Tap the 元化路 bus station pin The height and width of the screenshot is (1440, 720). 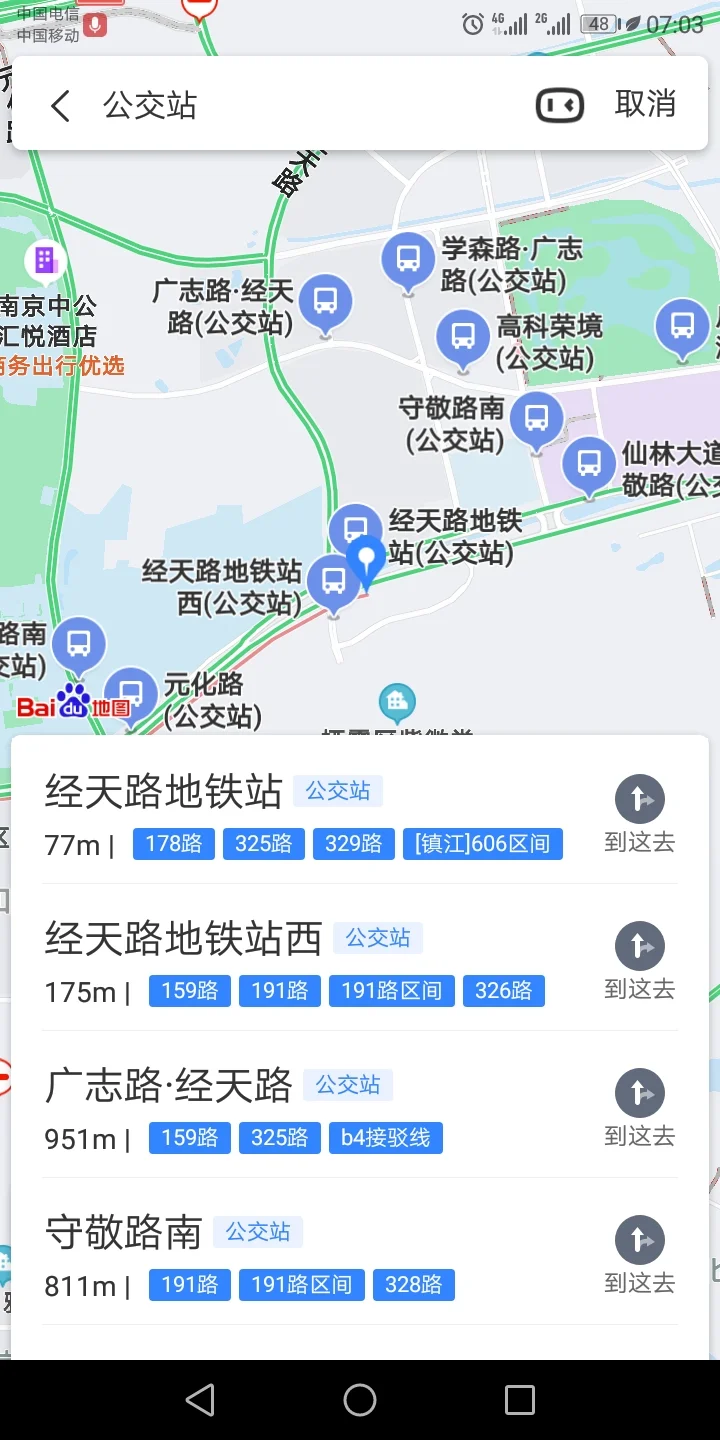(130, 690)
